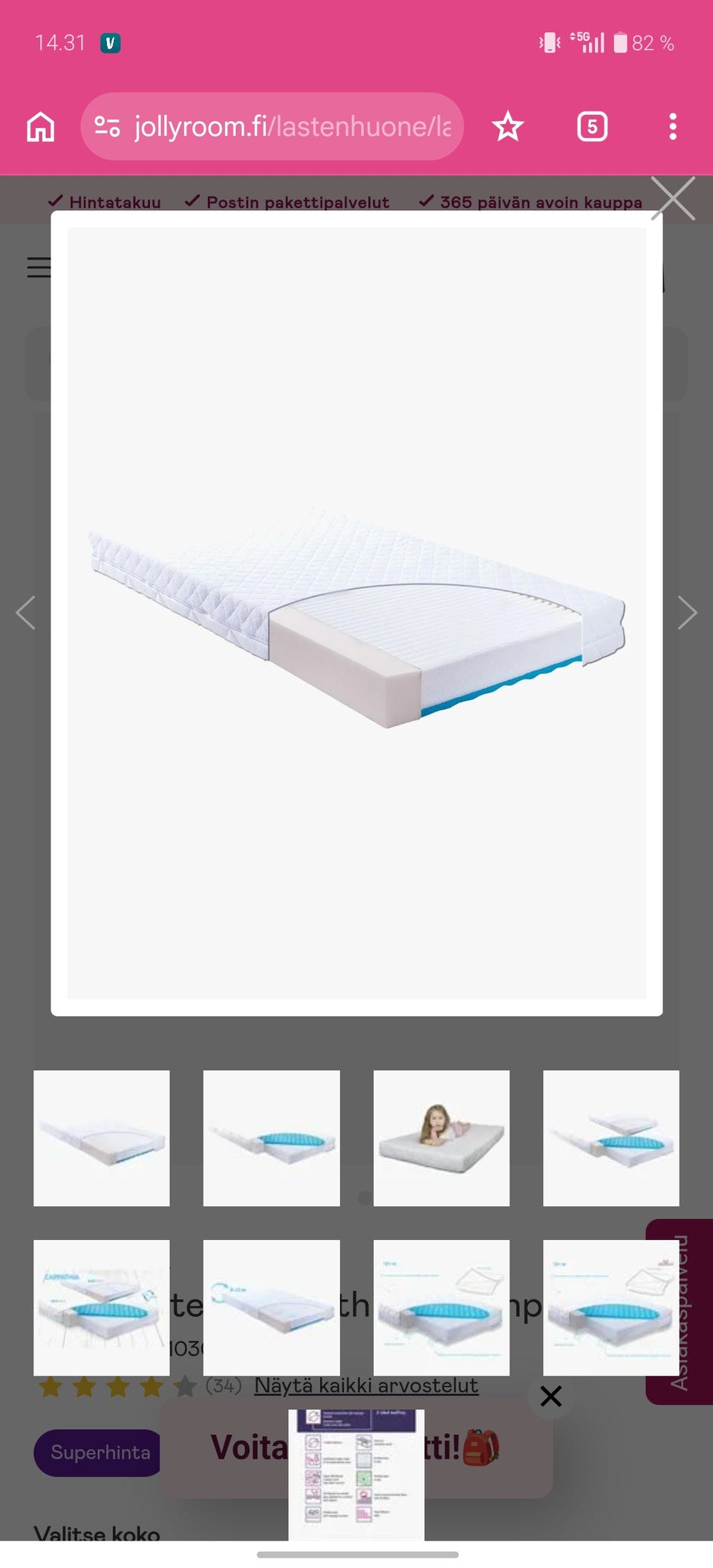Tap the jollyroom.fi address bar
The image size is (713, 1568).
click(x=272, y=126)
